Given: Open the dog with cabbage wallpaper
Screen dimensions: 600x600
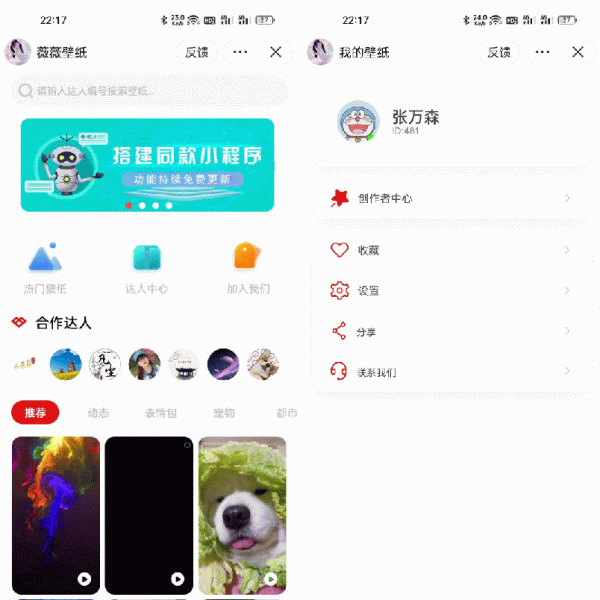Looking at the screenshot, I should pyautogui.click(x=242, y=514).
